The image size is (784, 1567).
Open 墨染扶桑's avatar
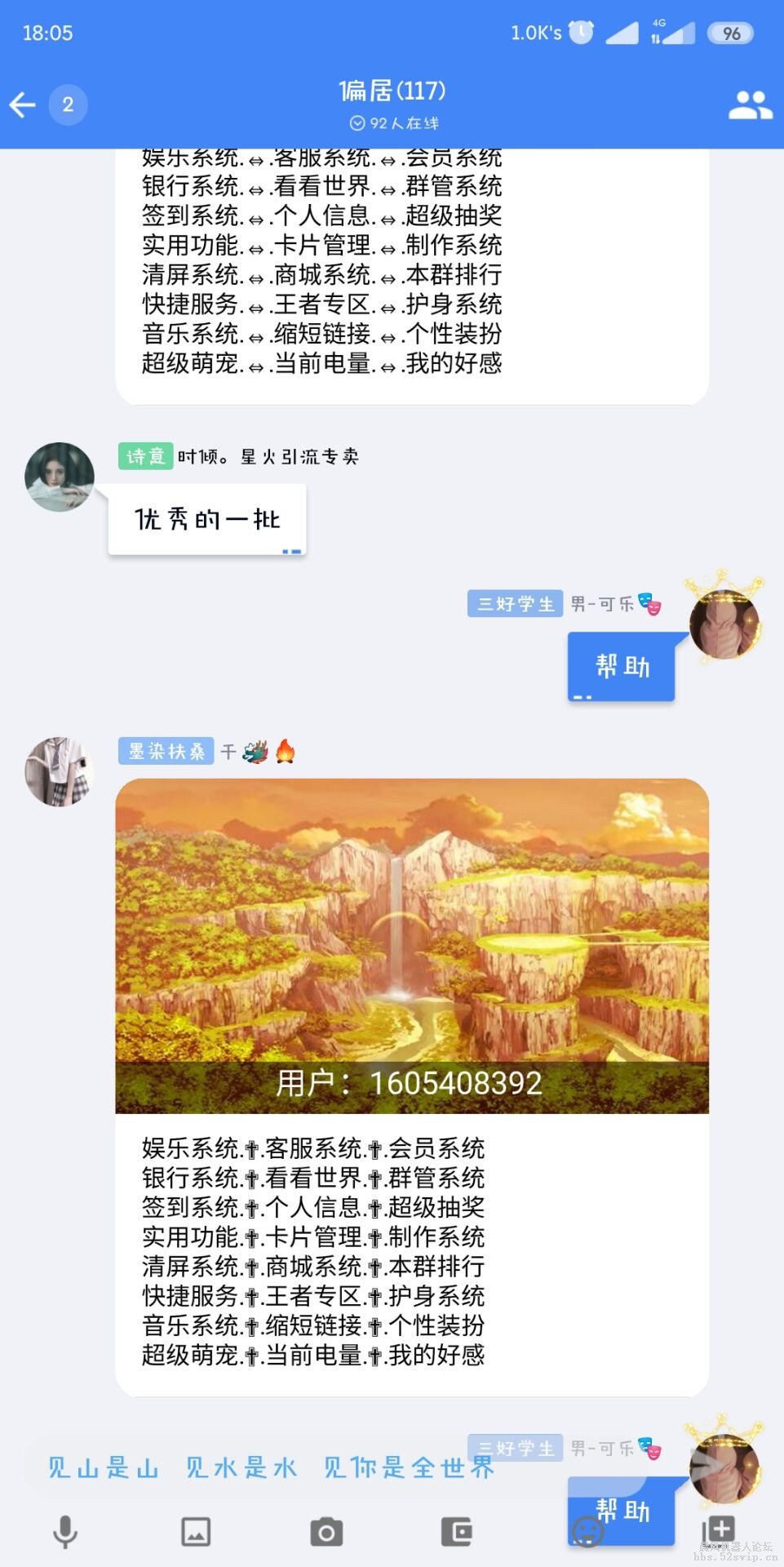tap(60, 770)
